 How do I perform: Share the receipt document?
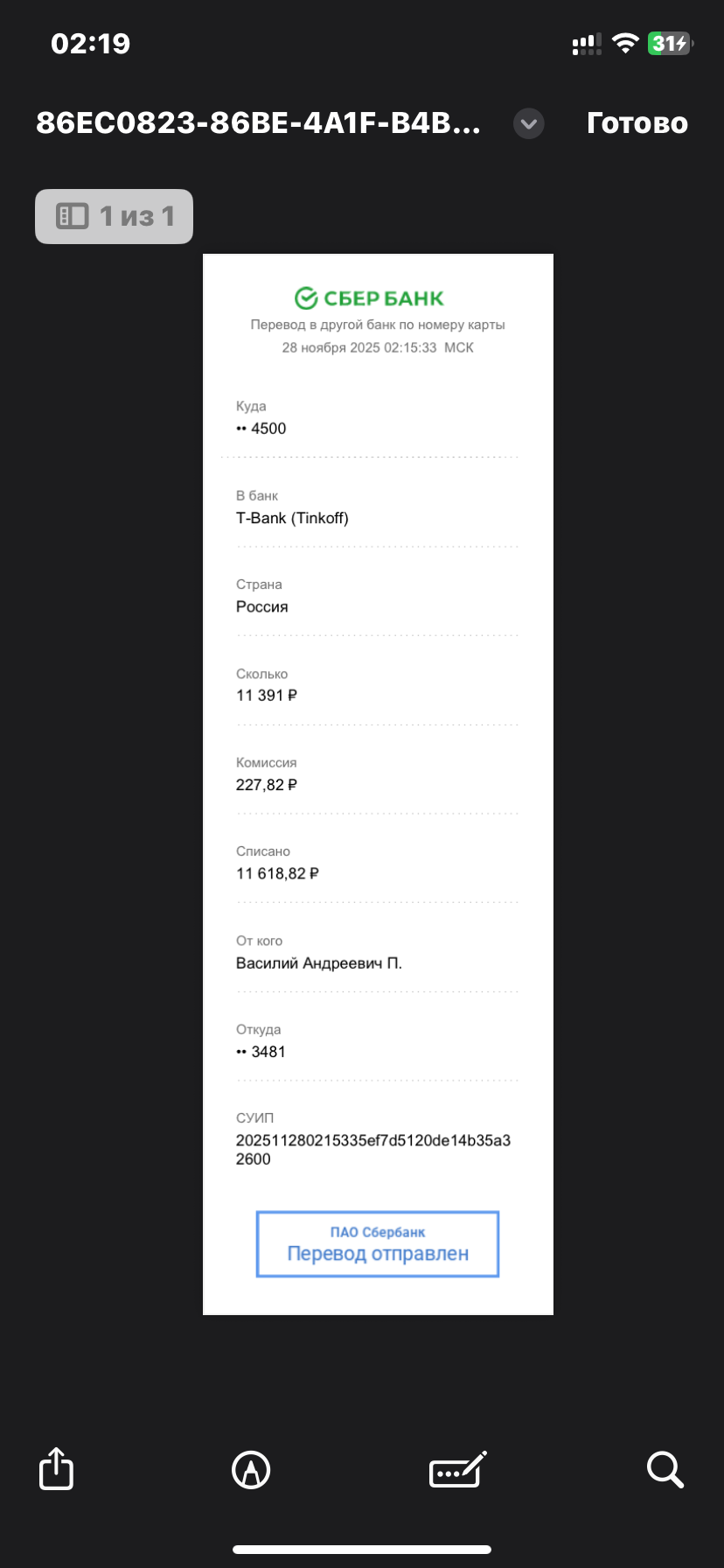(57, 1468)
